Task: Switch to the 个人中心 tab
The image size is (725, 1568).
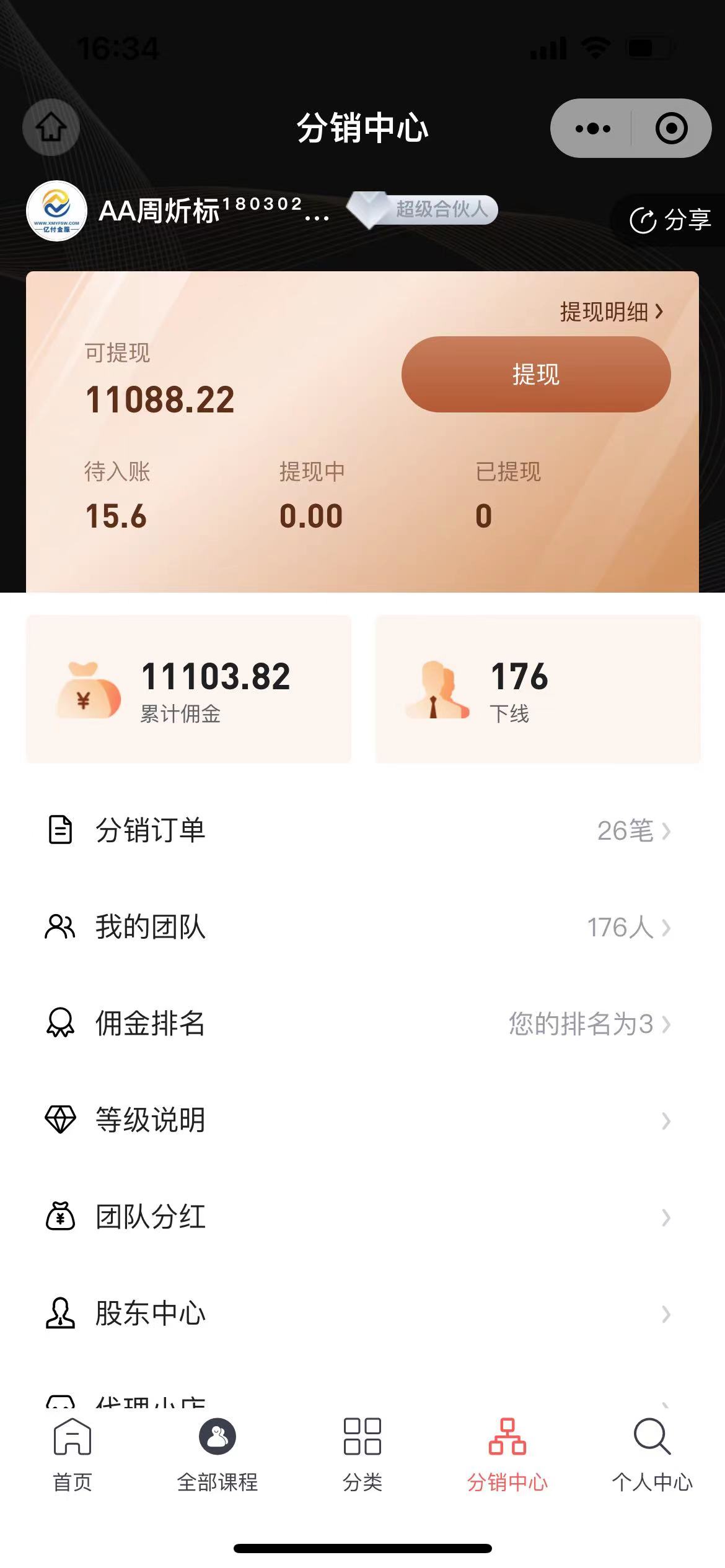Action: 652,1453
